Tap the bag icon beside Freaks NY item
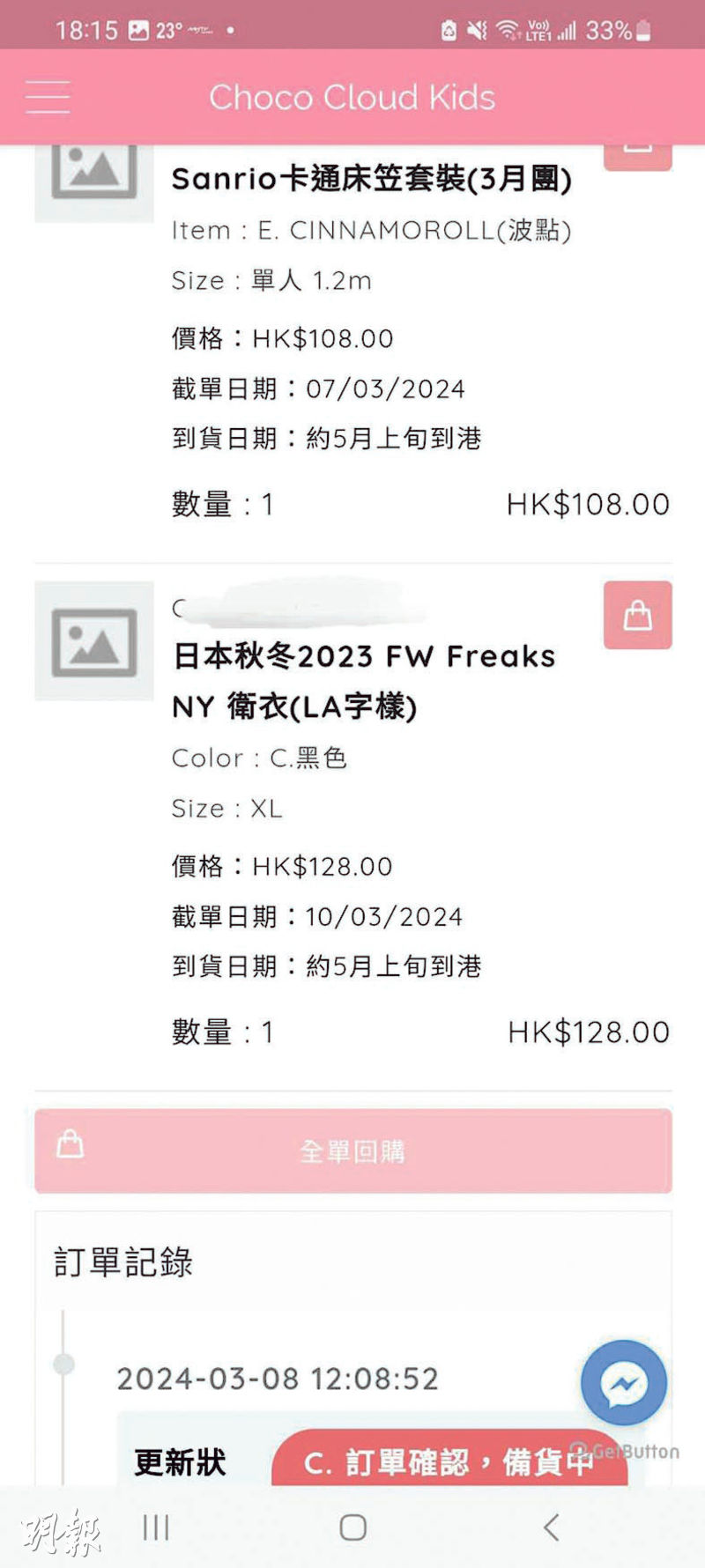This screenshot has width=705, height=1568. point(638,615)
